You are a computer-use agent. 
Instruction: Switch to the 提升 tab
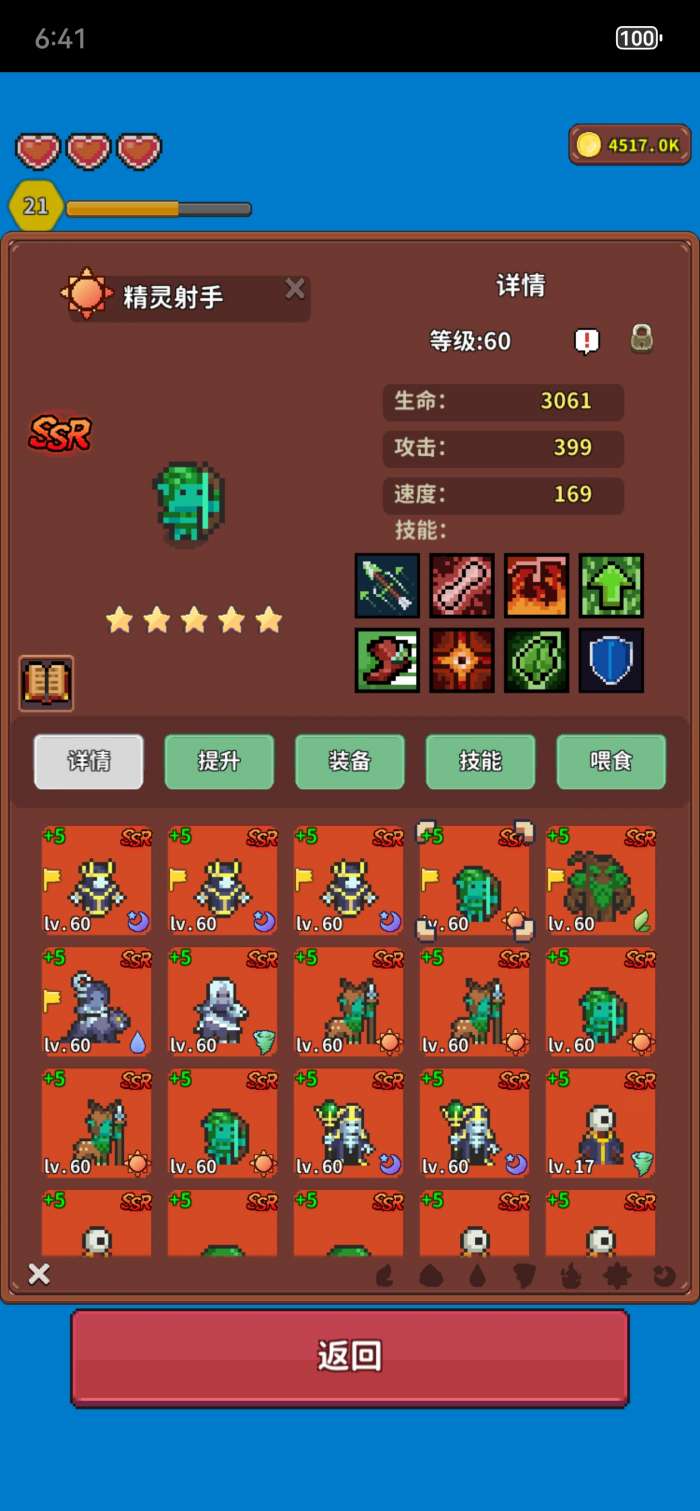219,762
